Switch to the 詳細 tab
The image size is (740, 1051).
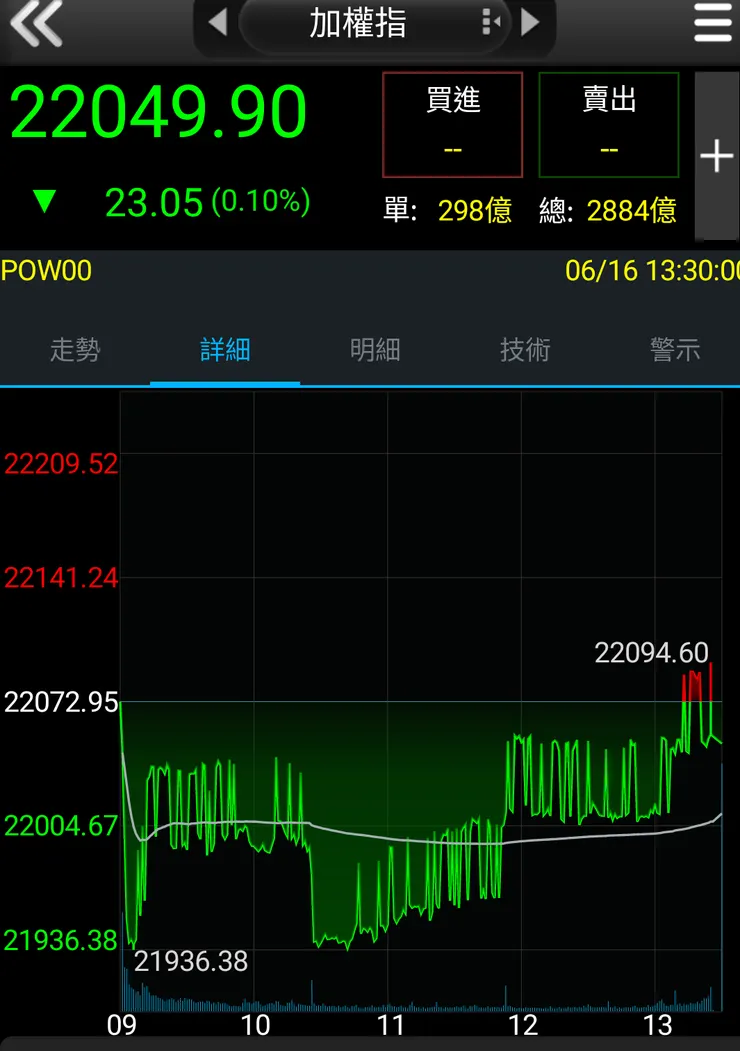coord(224,351)
